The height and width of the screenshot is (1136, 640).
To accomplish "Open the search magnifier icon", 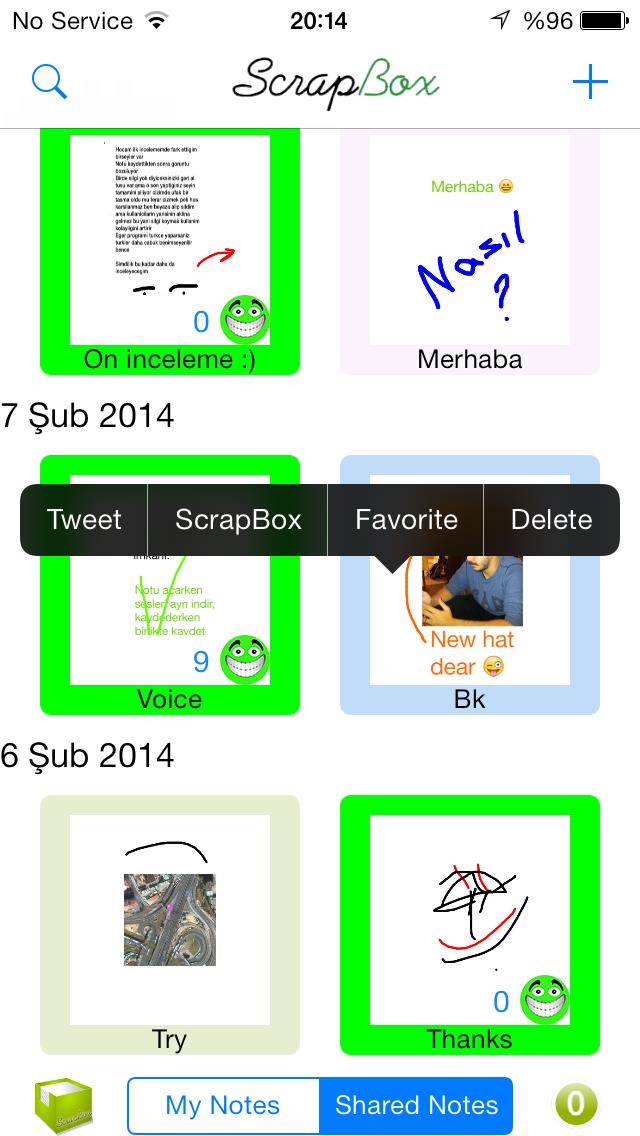I will point(49,81).
